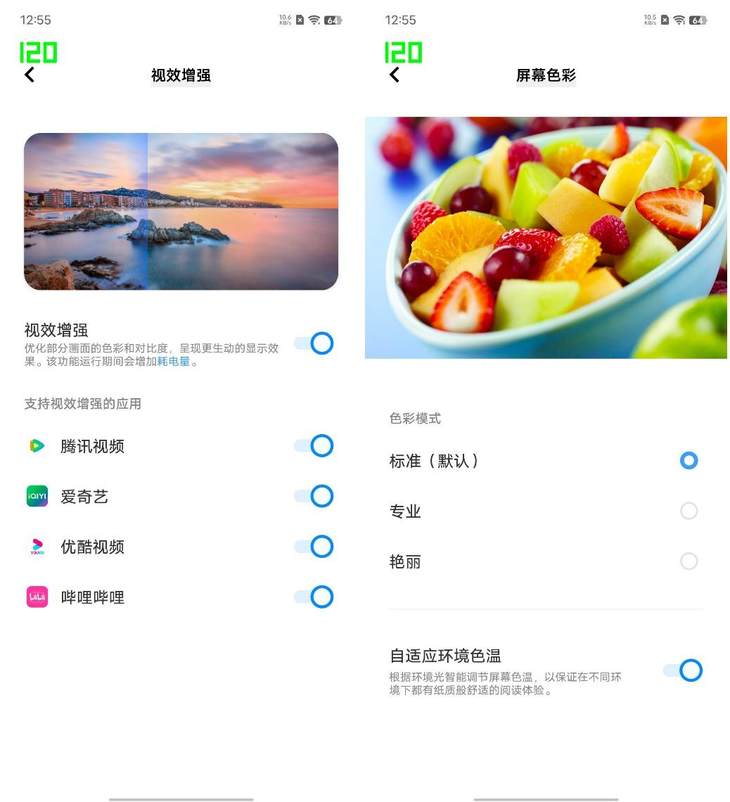This screenshot has height=802, width=730.
Task: Toggle visual enhancement for 爱奇艺
Action: point(314,496)
